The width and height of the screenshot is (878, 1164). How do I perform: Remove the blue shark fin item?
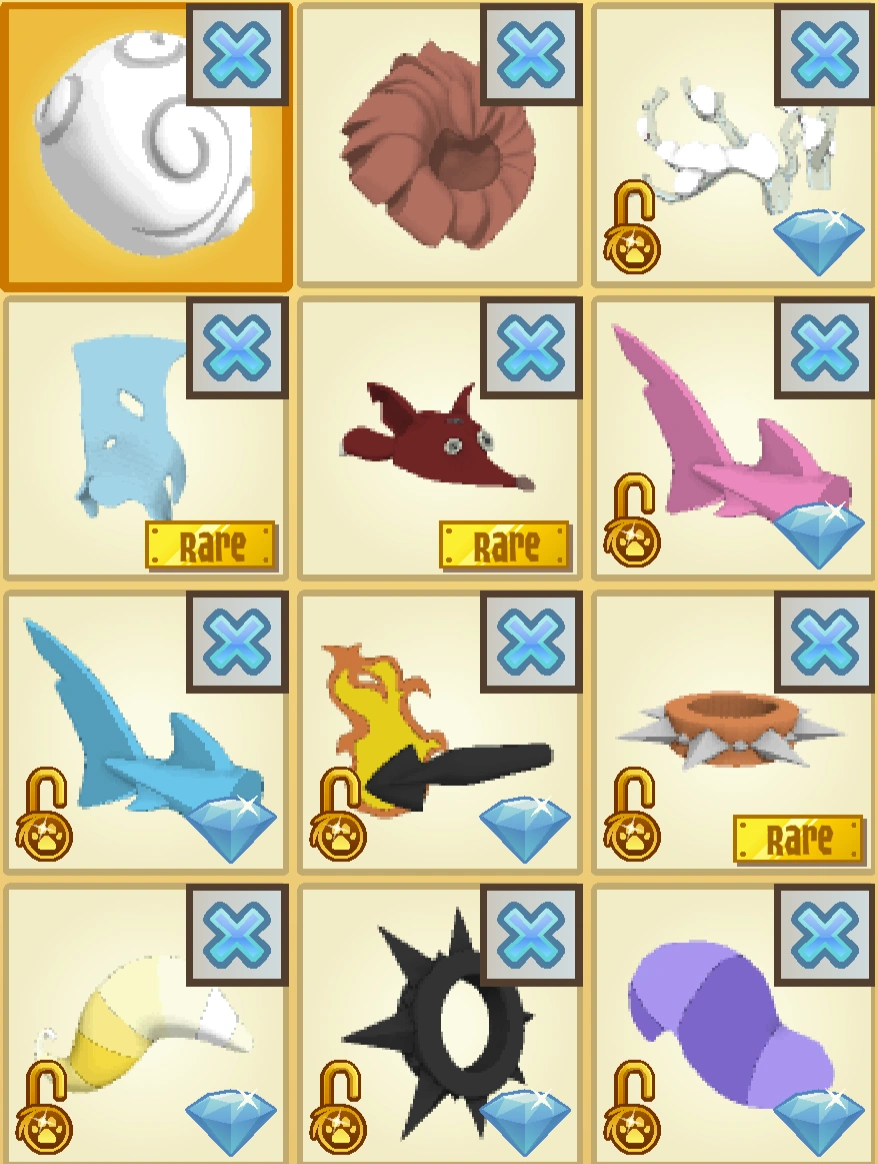(237, 641)
